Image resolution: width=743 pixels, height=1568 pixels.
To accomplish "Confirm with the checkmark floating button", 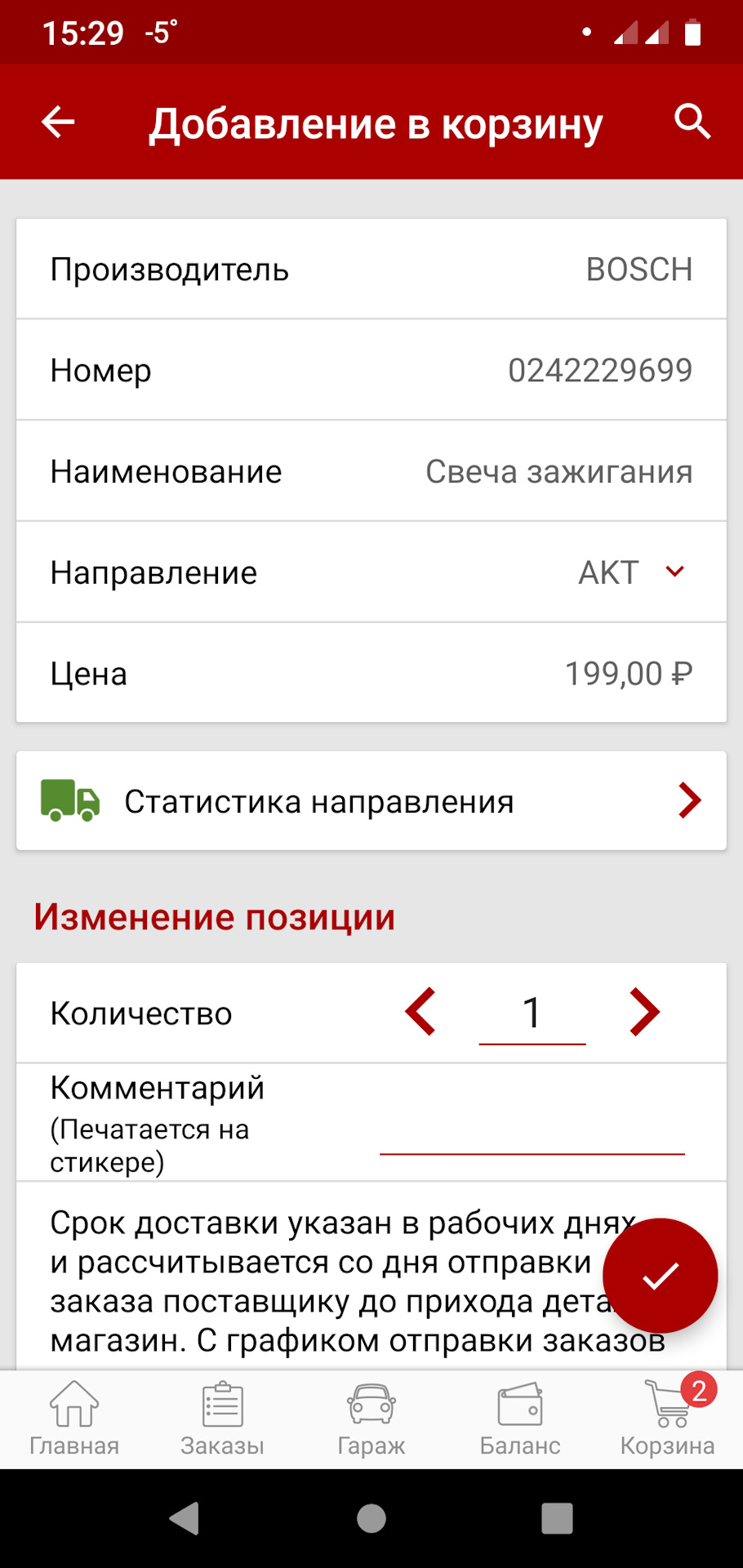I will pyautogui.click(x=660, y=1276).
